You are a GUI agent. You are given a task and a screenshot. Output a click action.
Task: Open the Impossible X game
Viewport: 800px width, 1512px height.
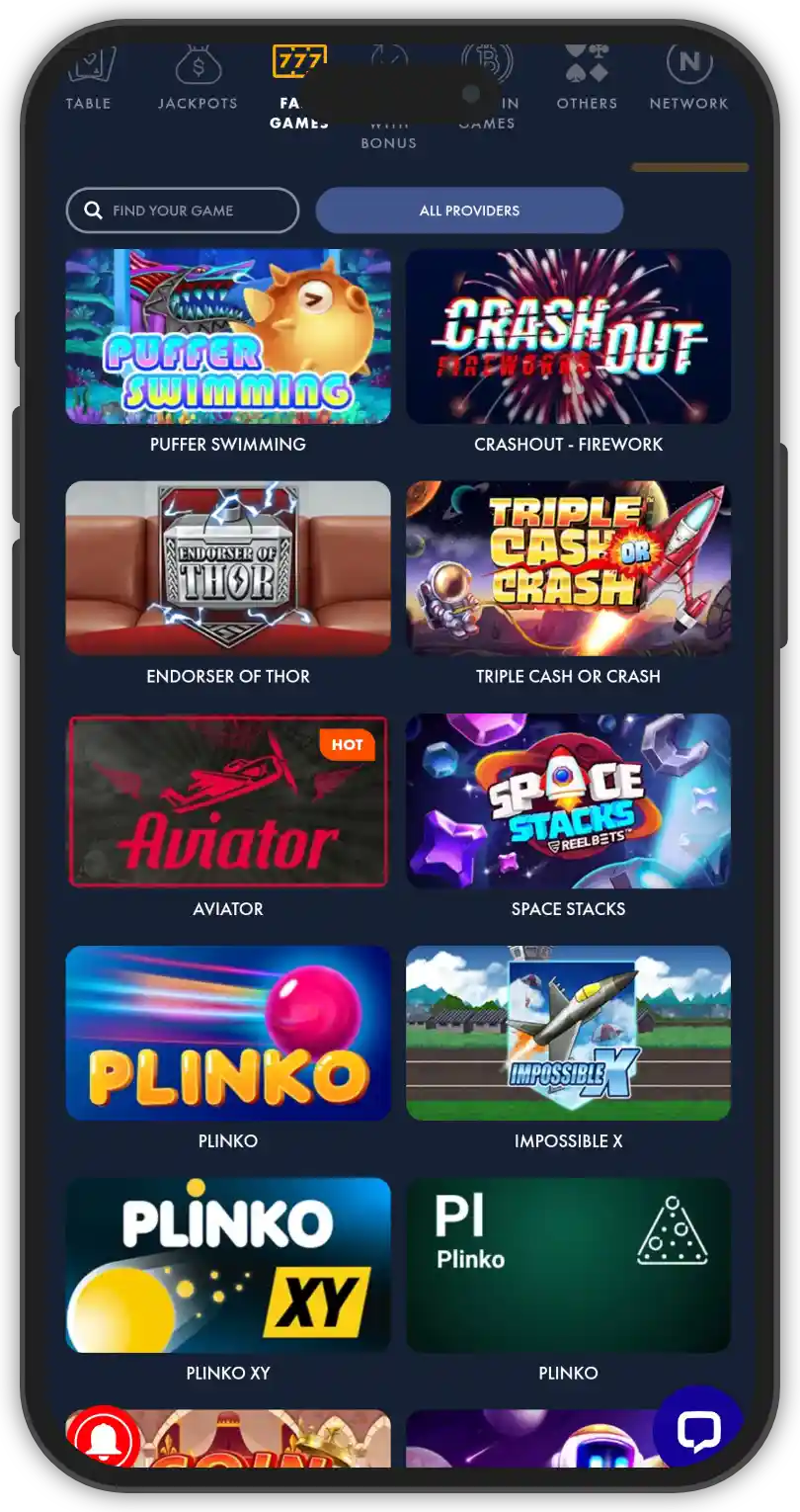click(x=568, y=1034)
